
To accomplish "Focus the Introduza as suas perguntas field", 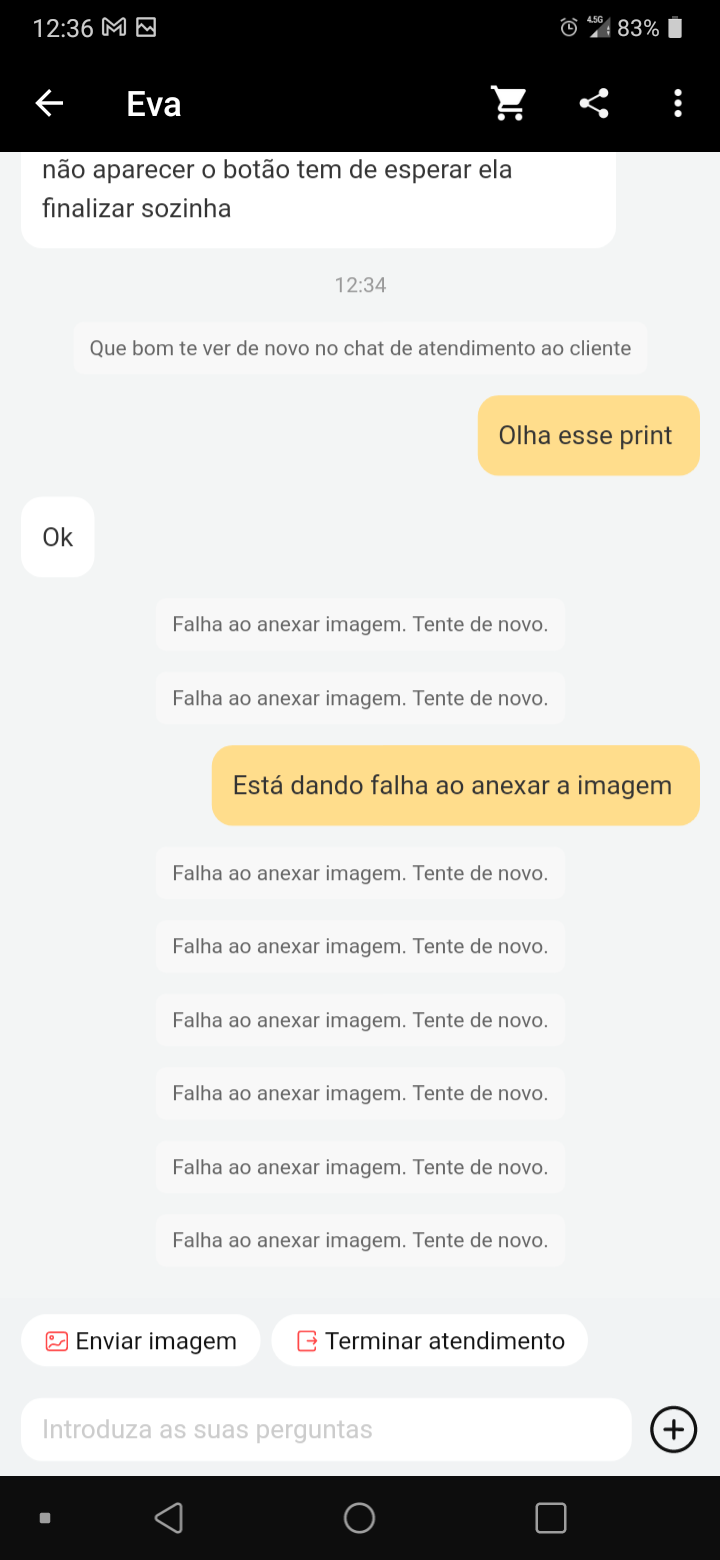I will tap(326, 1429).
